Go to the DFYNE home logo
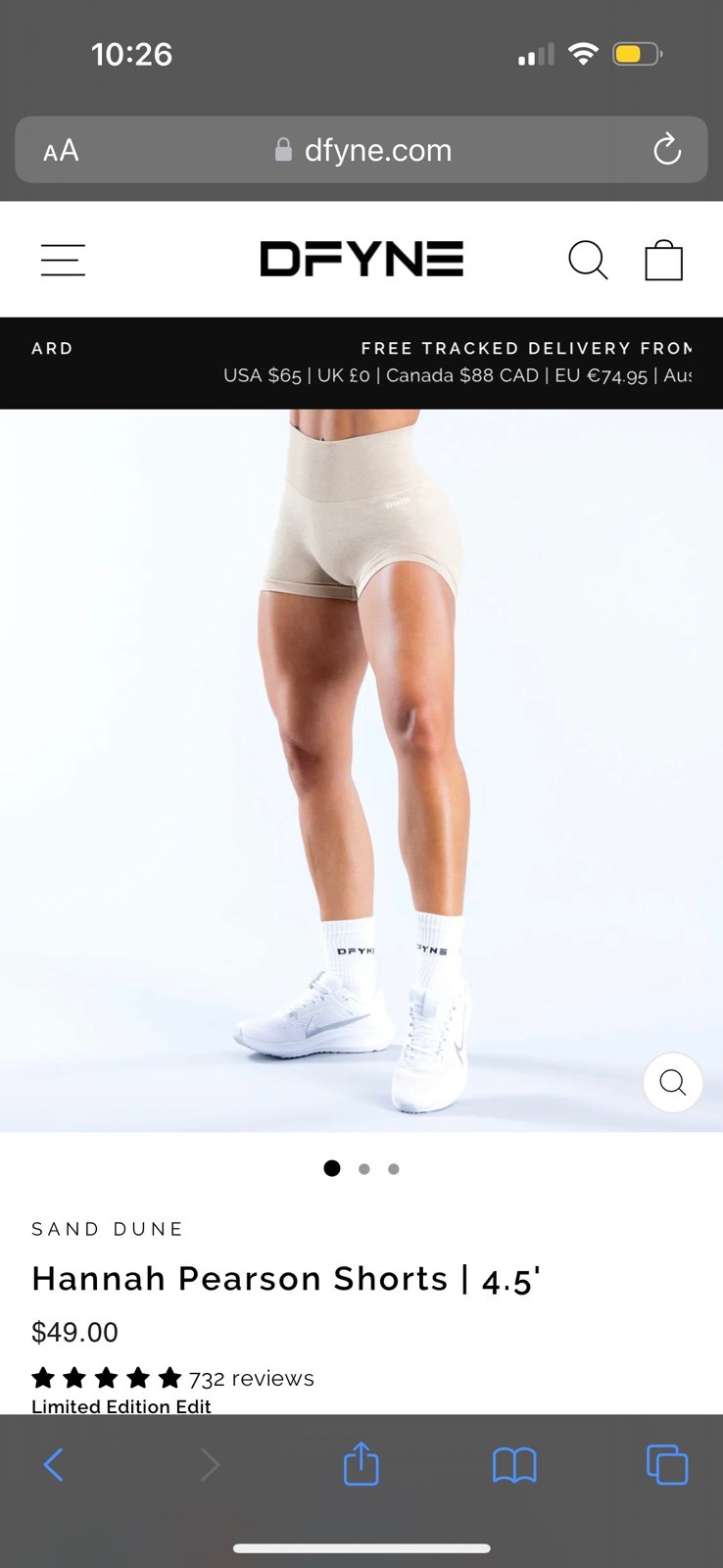 click(361, 259)
